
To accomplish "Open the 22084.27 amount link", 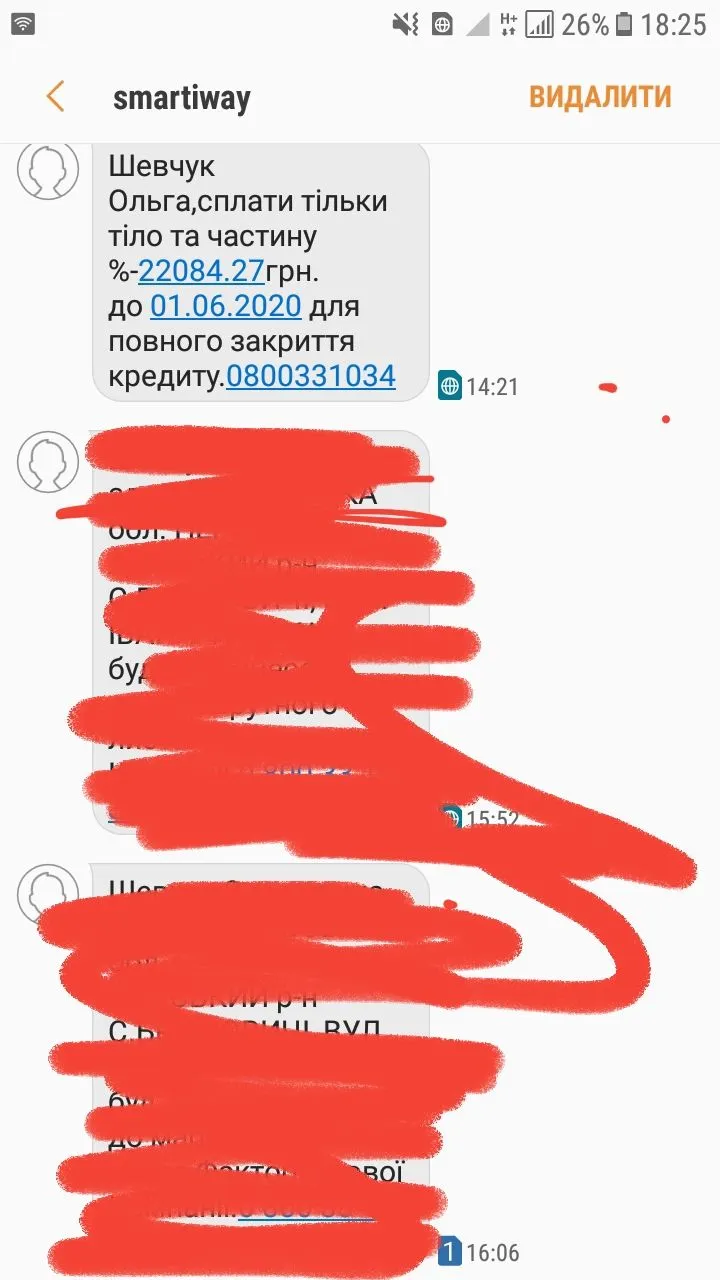I will (201, 271).
